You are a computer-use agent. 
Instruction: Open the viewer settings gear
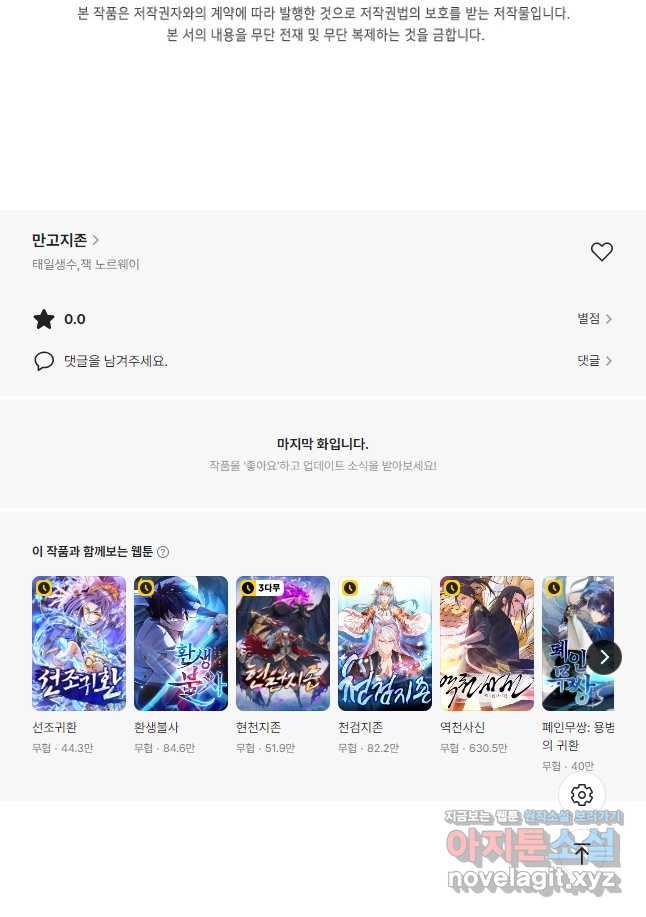582,795
